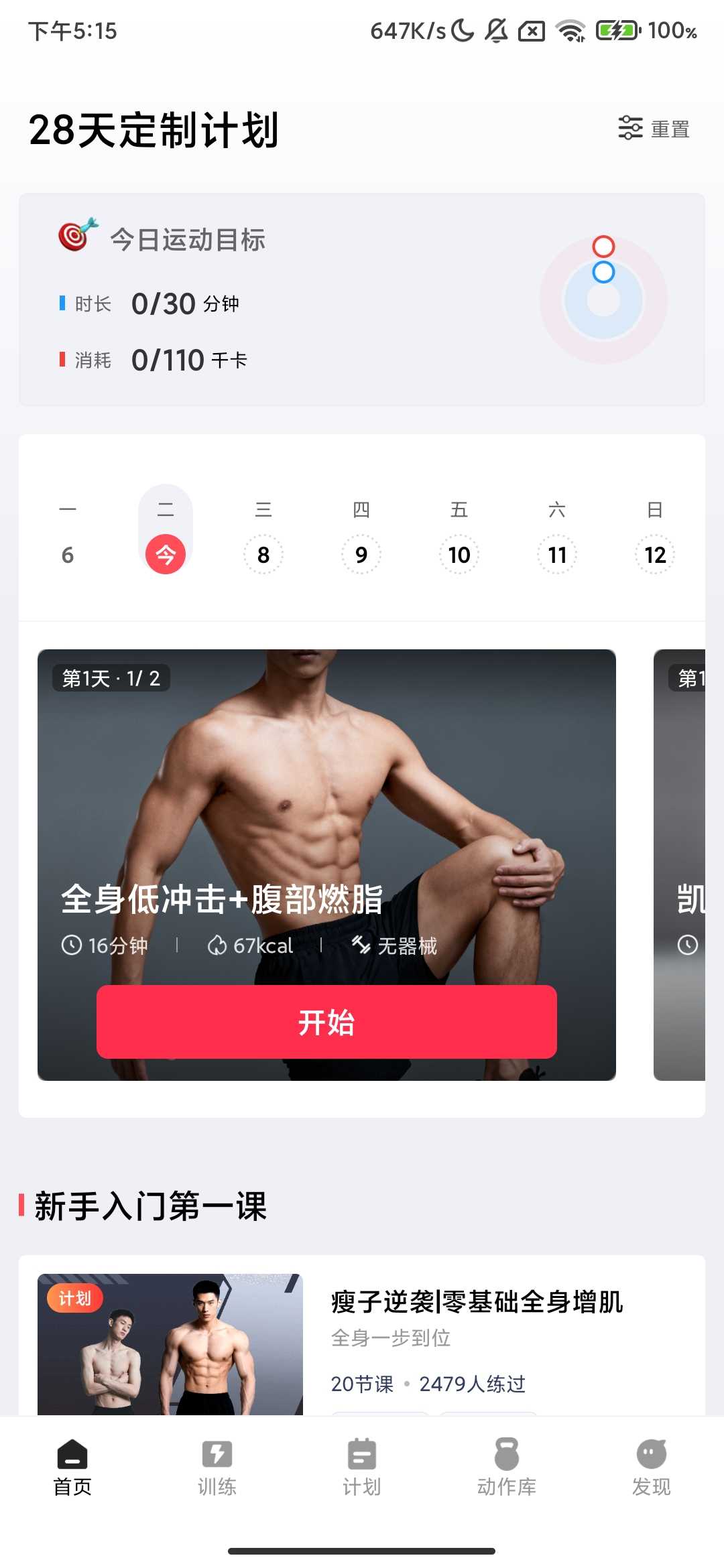Select Thursday the 9th in calendar
The image size is (724, 1568).
[361, 554]
